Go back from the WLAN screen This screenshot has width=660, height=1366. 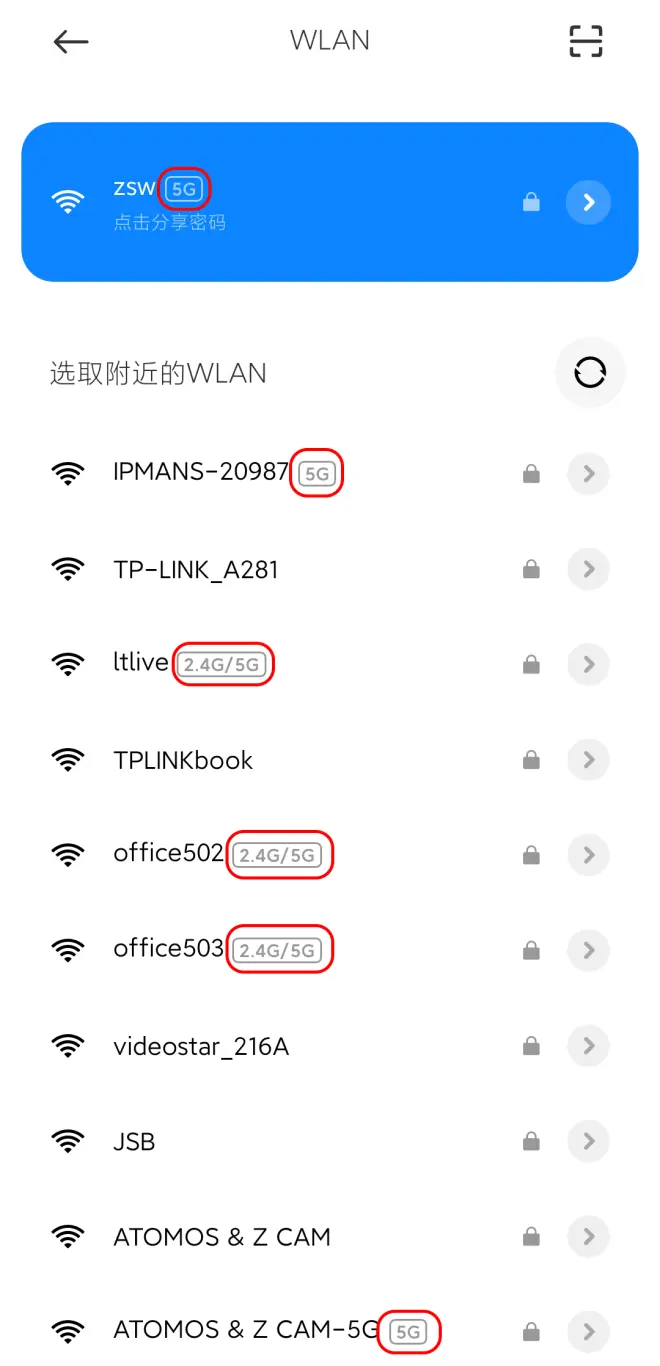click(71, 41)
